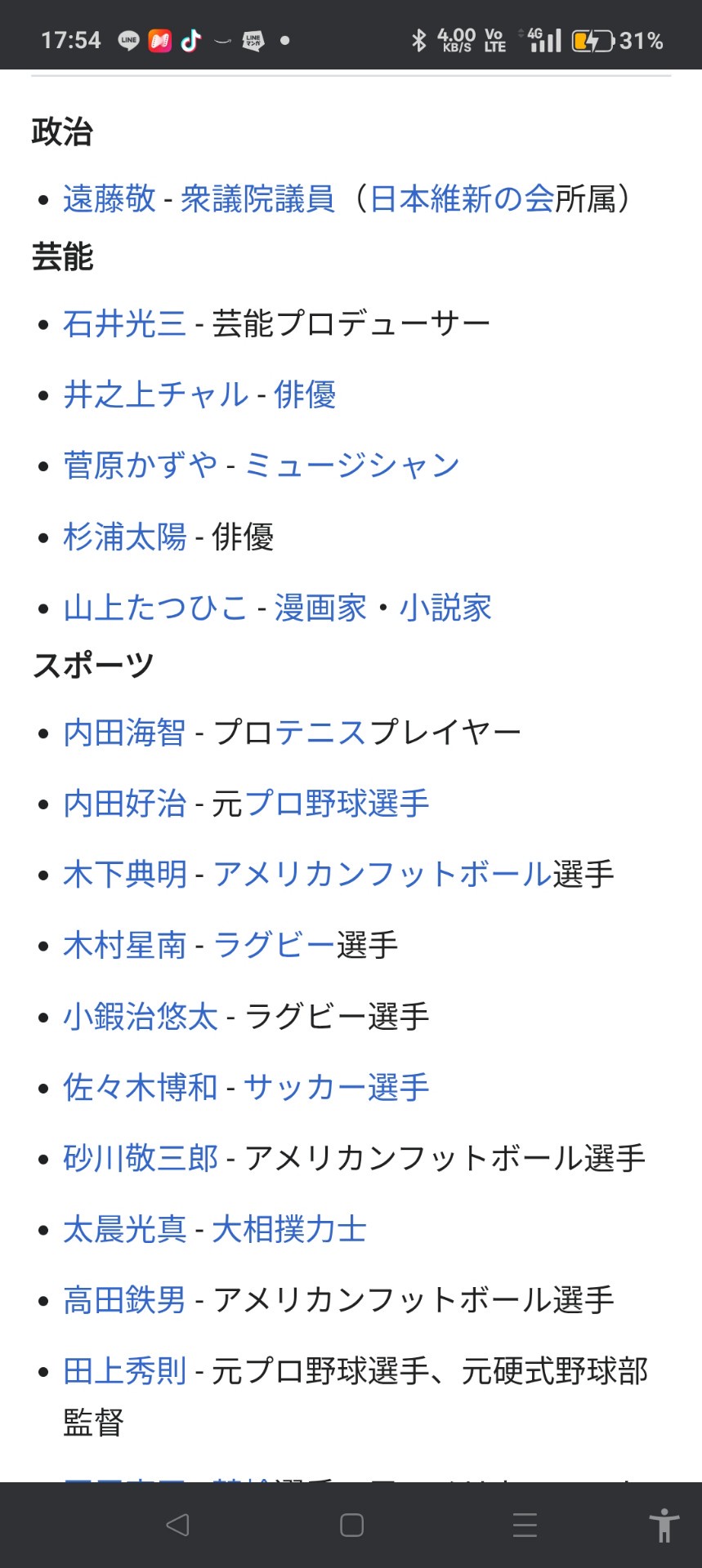This screenshot has width=702, height=1568.
Task: View the 杉浦太陽 article
Action: (124, 537)
